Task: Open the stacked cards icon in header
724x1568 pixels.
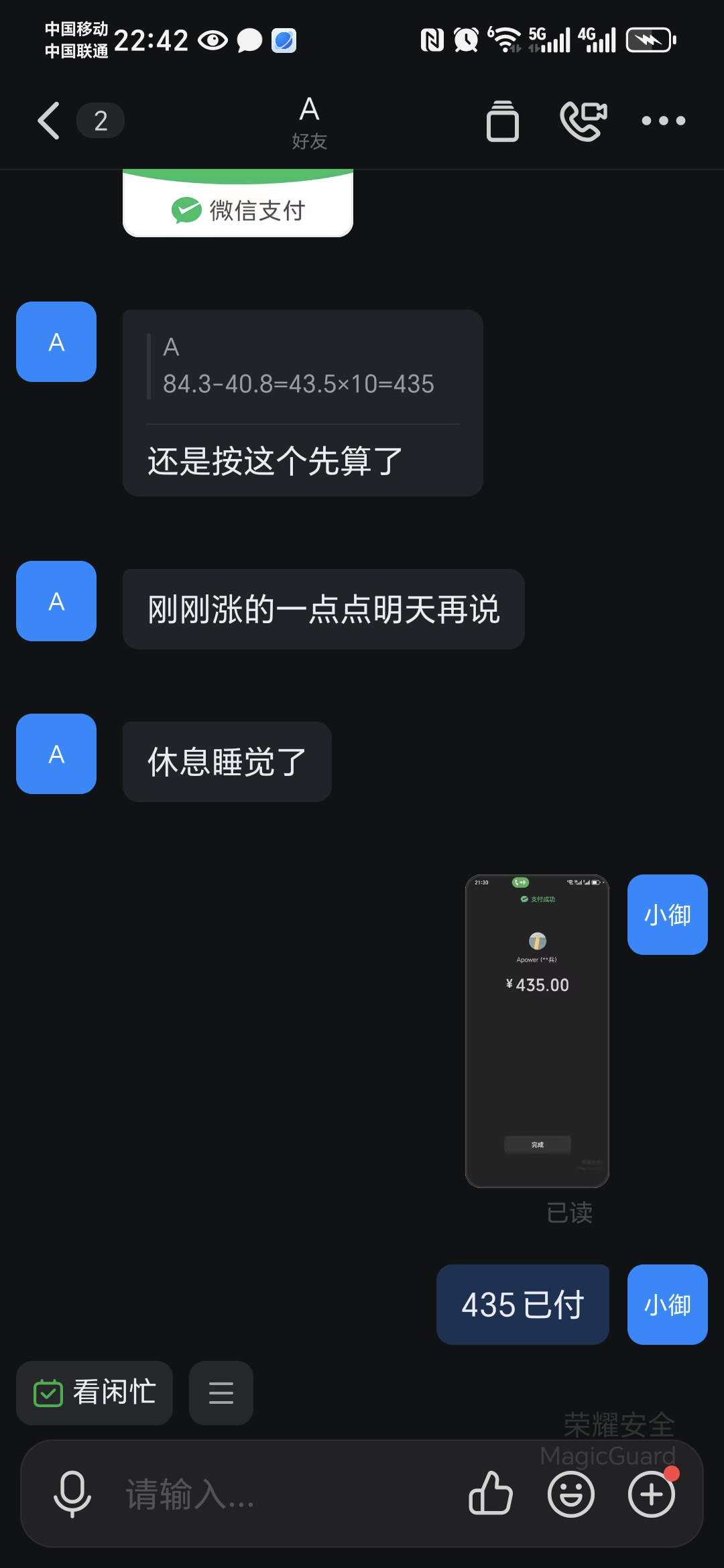Action: pyautogui.click(x=502, y=121)
